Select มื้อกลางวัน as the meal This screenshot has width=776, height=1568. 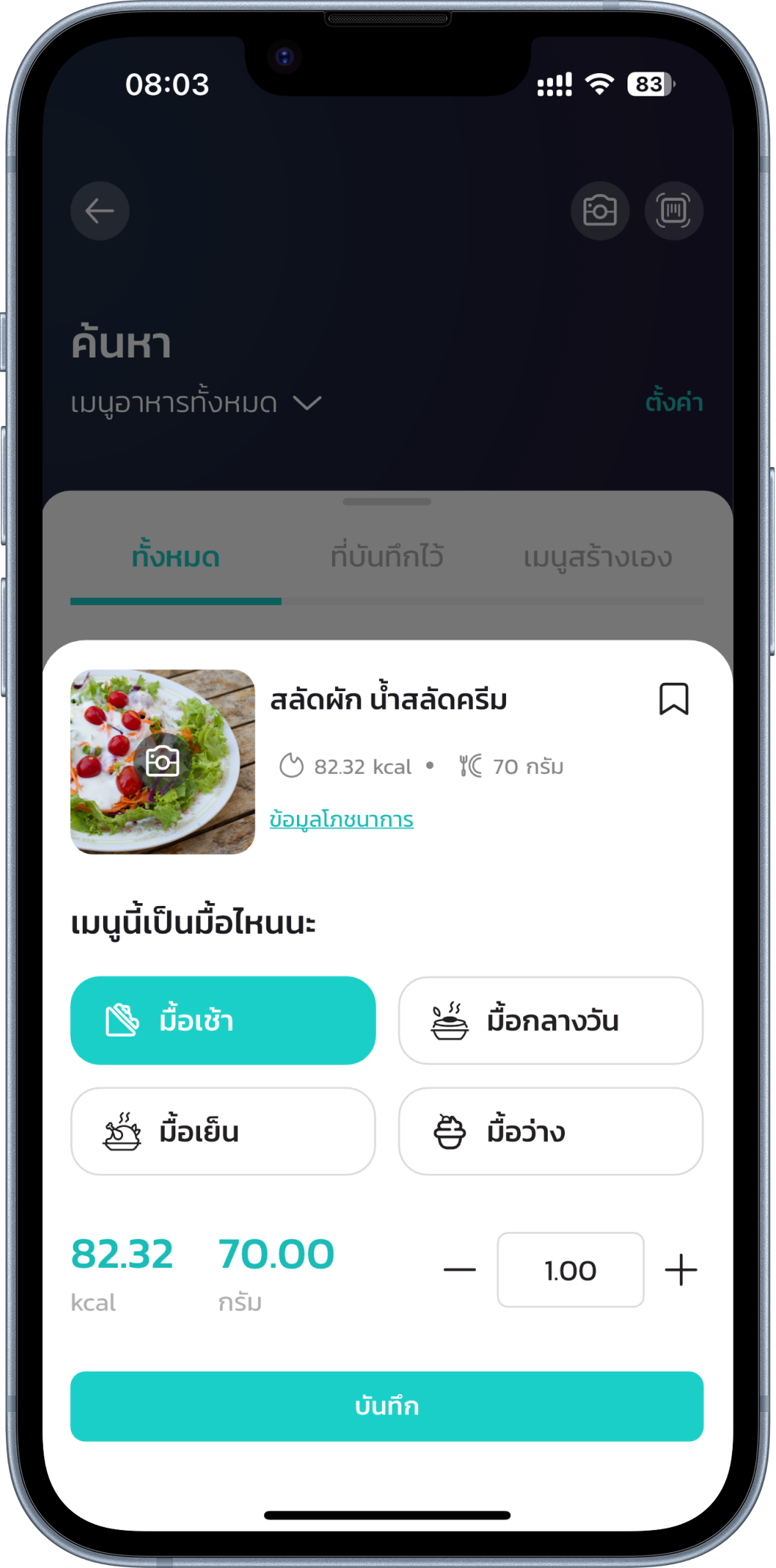click(x=551, y=1020)
